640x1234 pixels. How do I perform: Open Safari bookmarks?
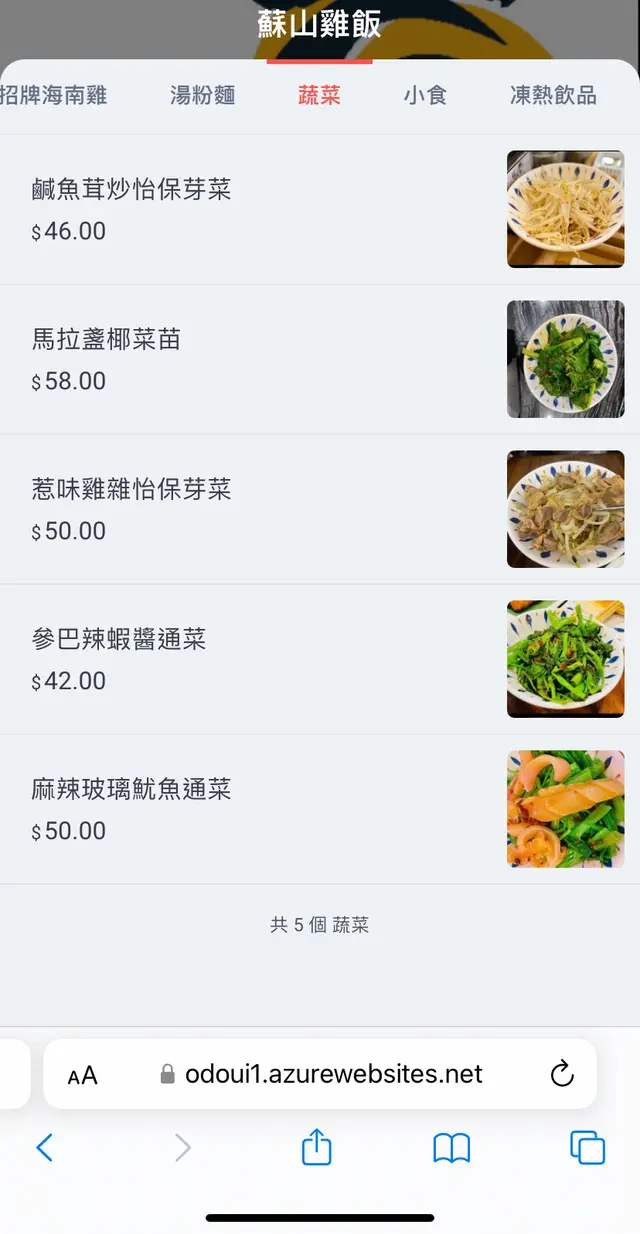pyautogui.click(x=451, y=1147)
